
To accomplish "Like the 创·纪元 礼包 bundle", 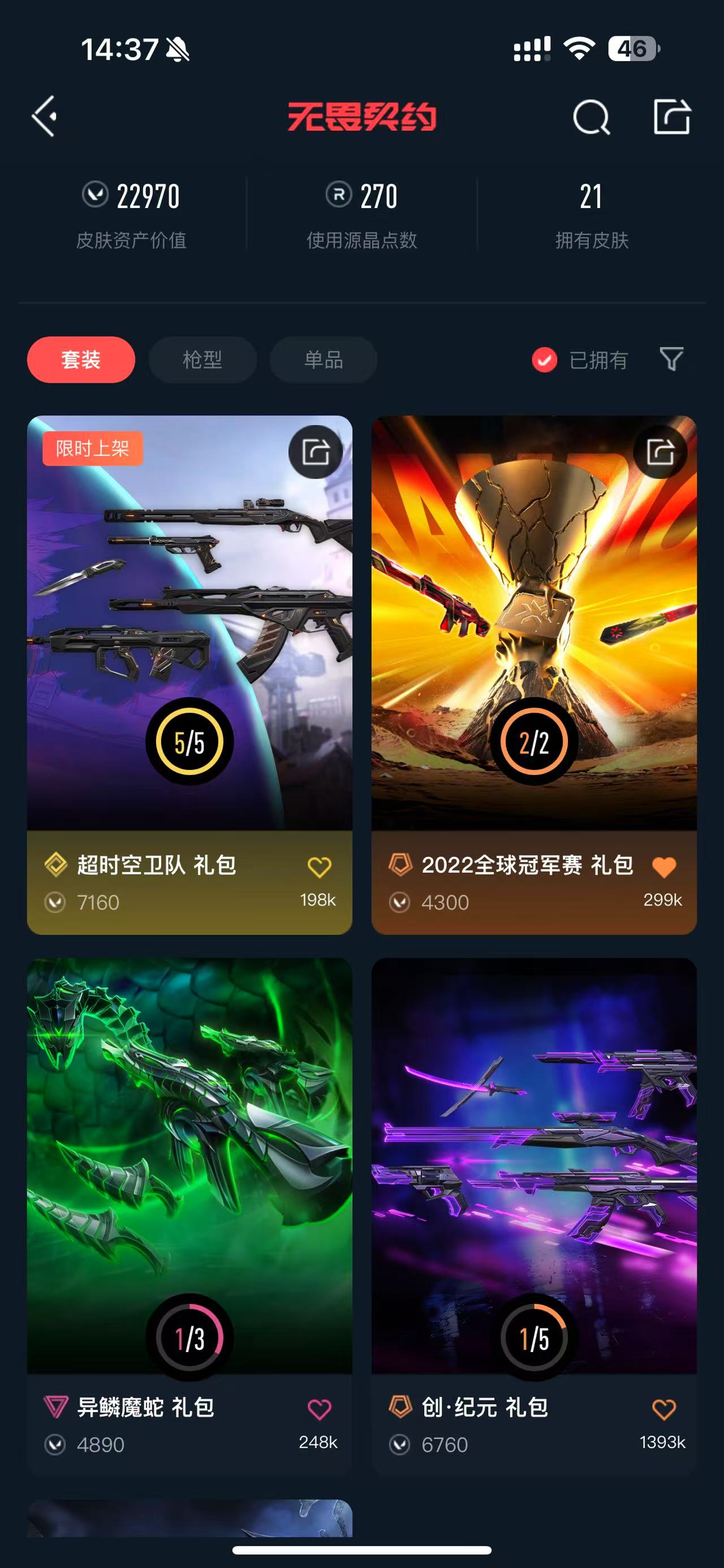I will (663, 1409).
